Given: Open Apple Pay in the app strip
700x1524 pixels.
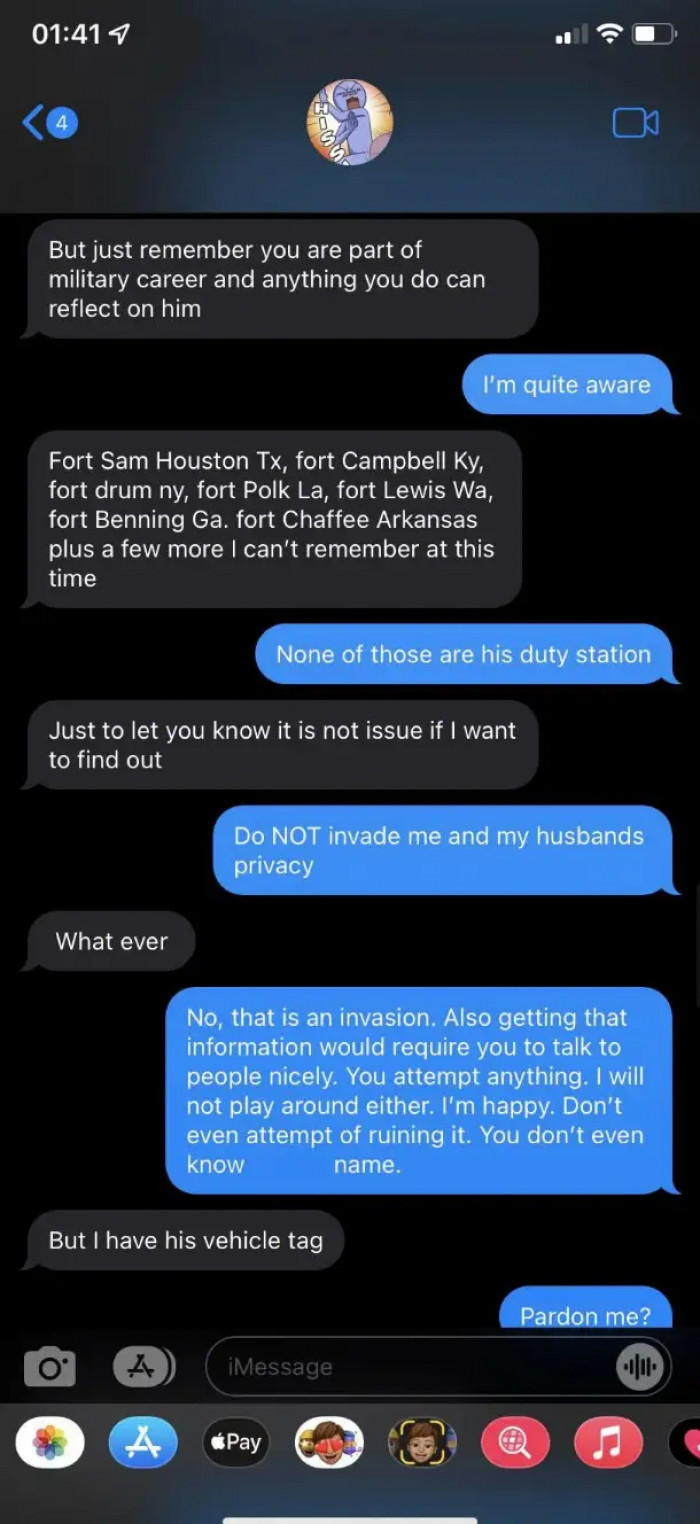Looking at the screenshot, I should coord(236,1443).
